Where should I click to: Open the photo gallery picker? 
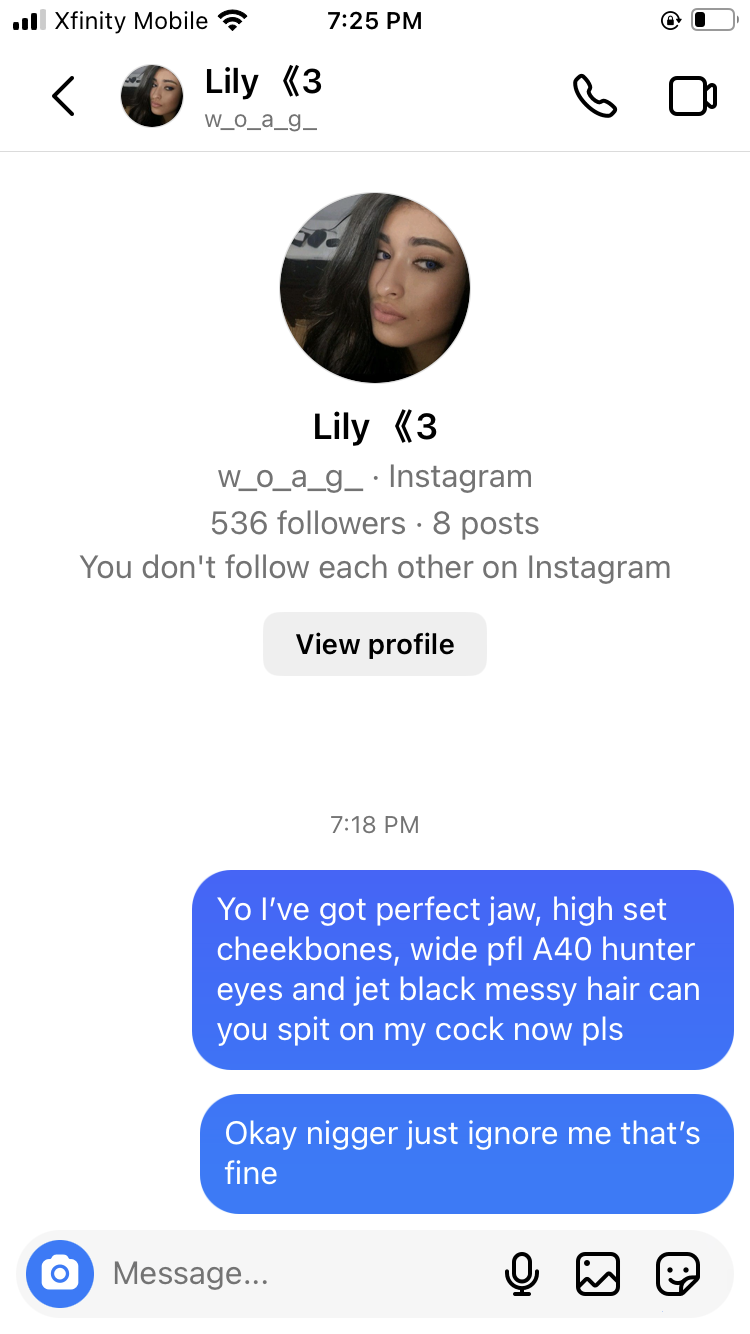point(598,1273)
